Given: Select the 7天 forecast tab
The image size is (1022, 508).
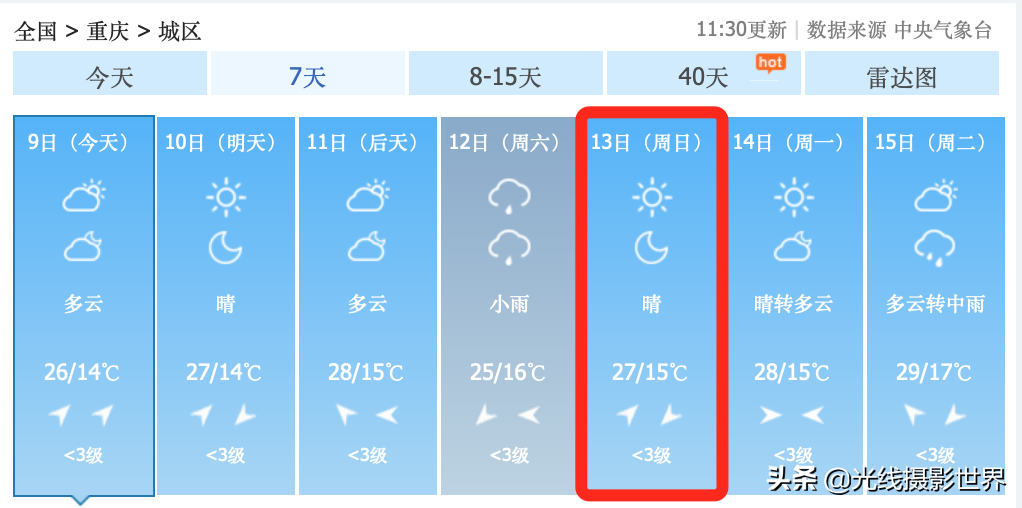Looking at the screenshot, I should tap(307, 75).
